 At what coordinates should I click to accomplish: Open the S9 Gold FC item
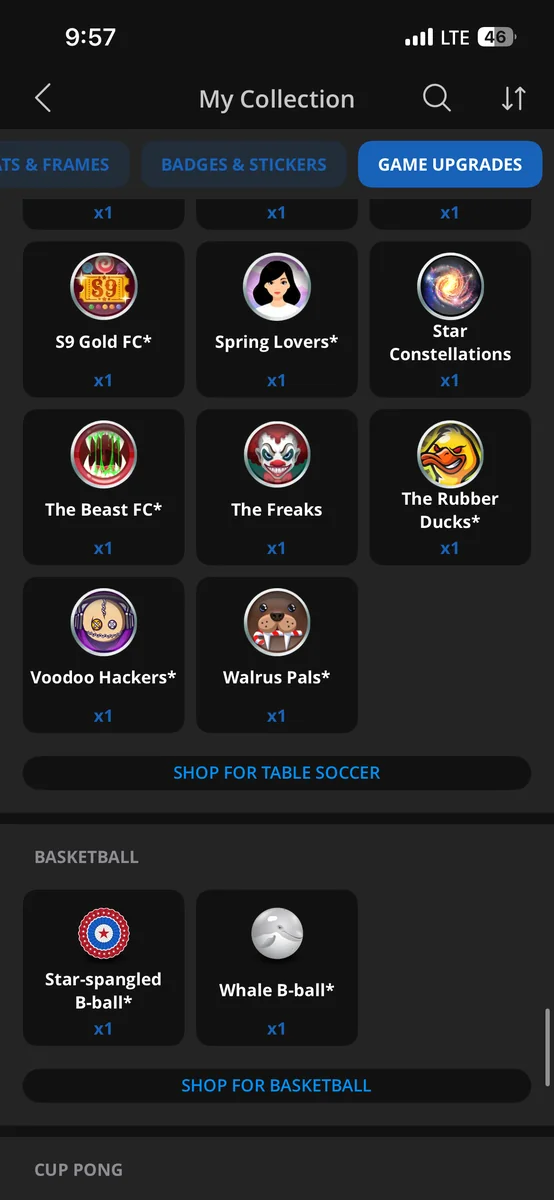tap(103, 319)
